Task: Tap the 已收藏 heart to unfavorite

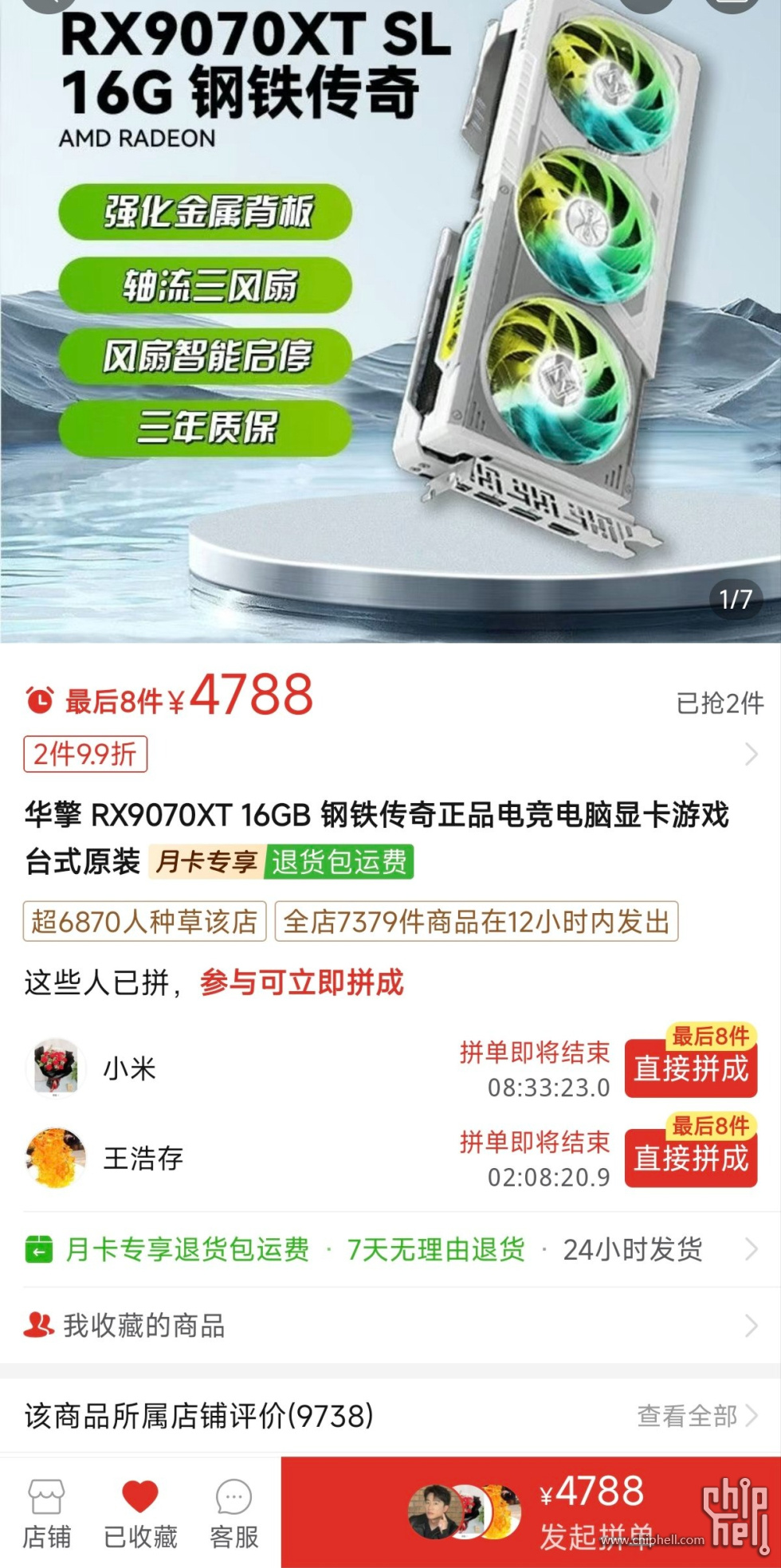Action: coord(140,1512)
